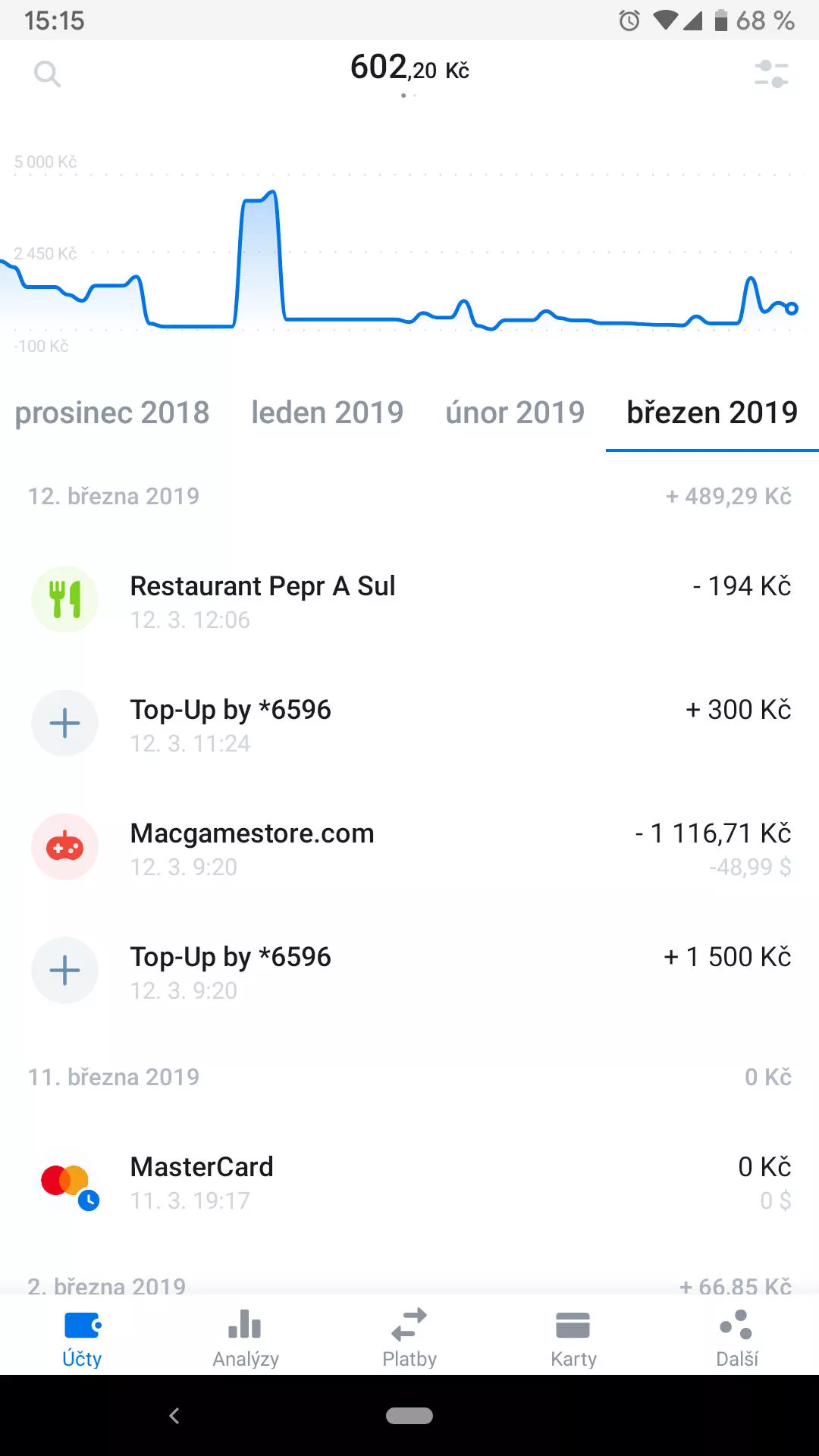
Task: Switch to the Analýzy tab
Action: coord(246,1338)
